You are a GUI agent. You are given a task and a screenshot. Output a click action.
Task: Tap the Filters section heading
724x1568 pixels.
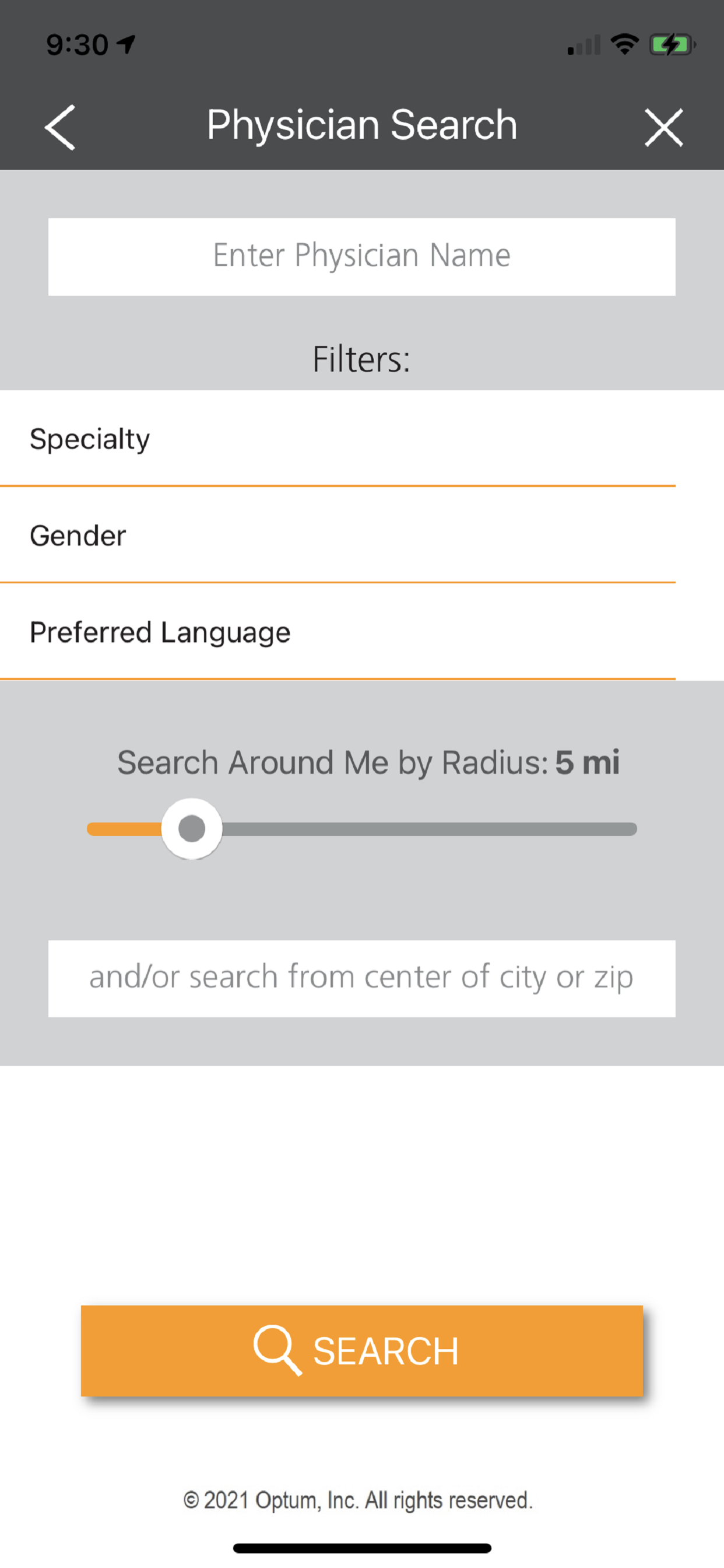361,359
